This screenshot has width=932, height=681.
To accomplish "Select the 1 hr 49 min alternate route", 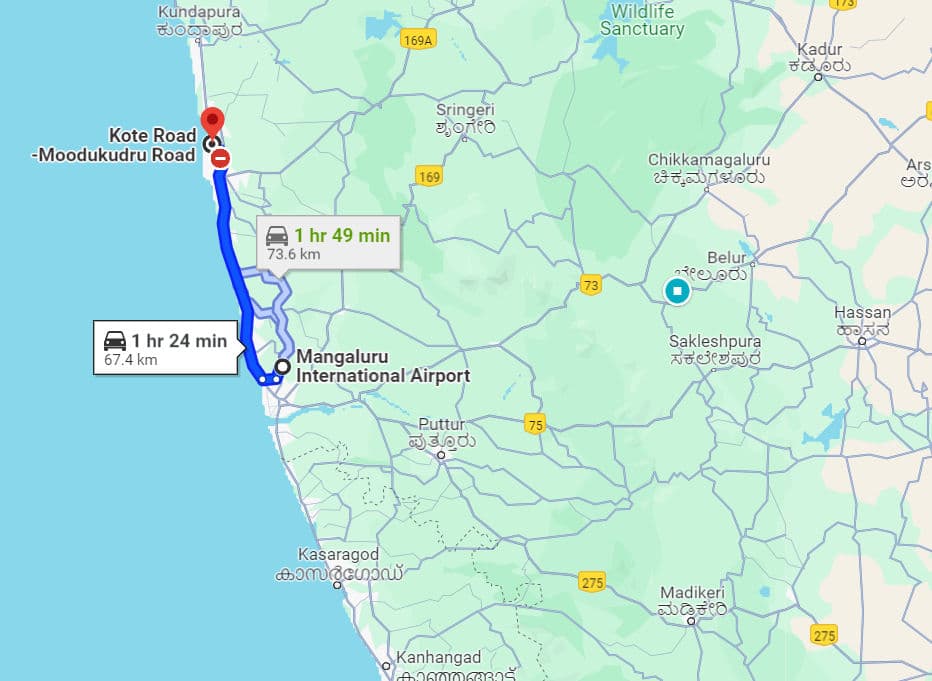I will (x=328, y=243).
